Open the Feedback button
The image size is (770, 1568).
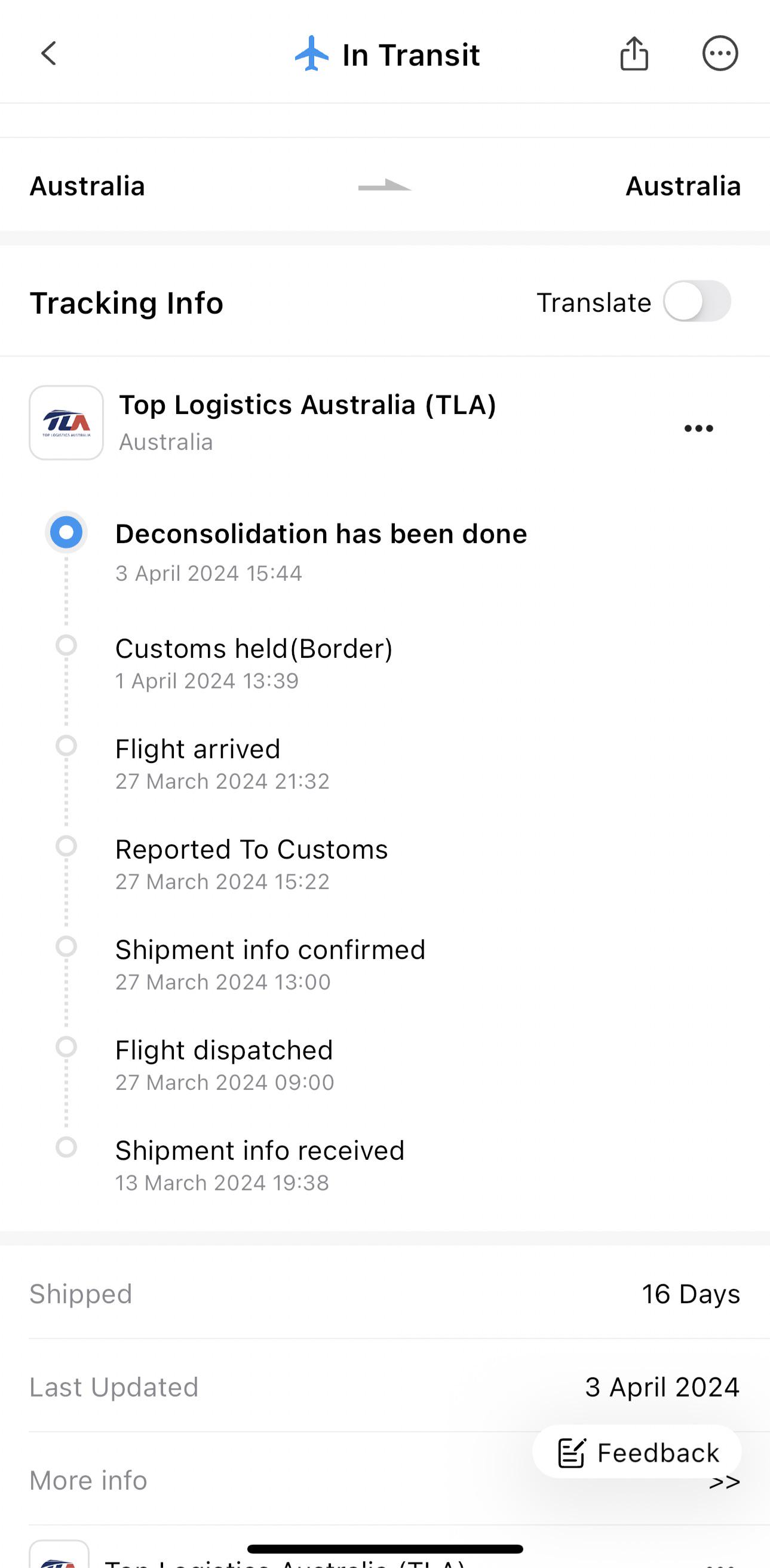(637, 1452)
